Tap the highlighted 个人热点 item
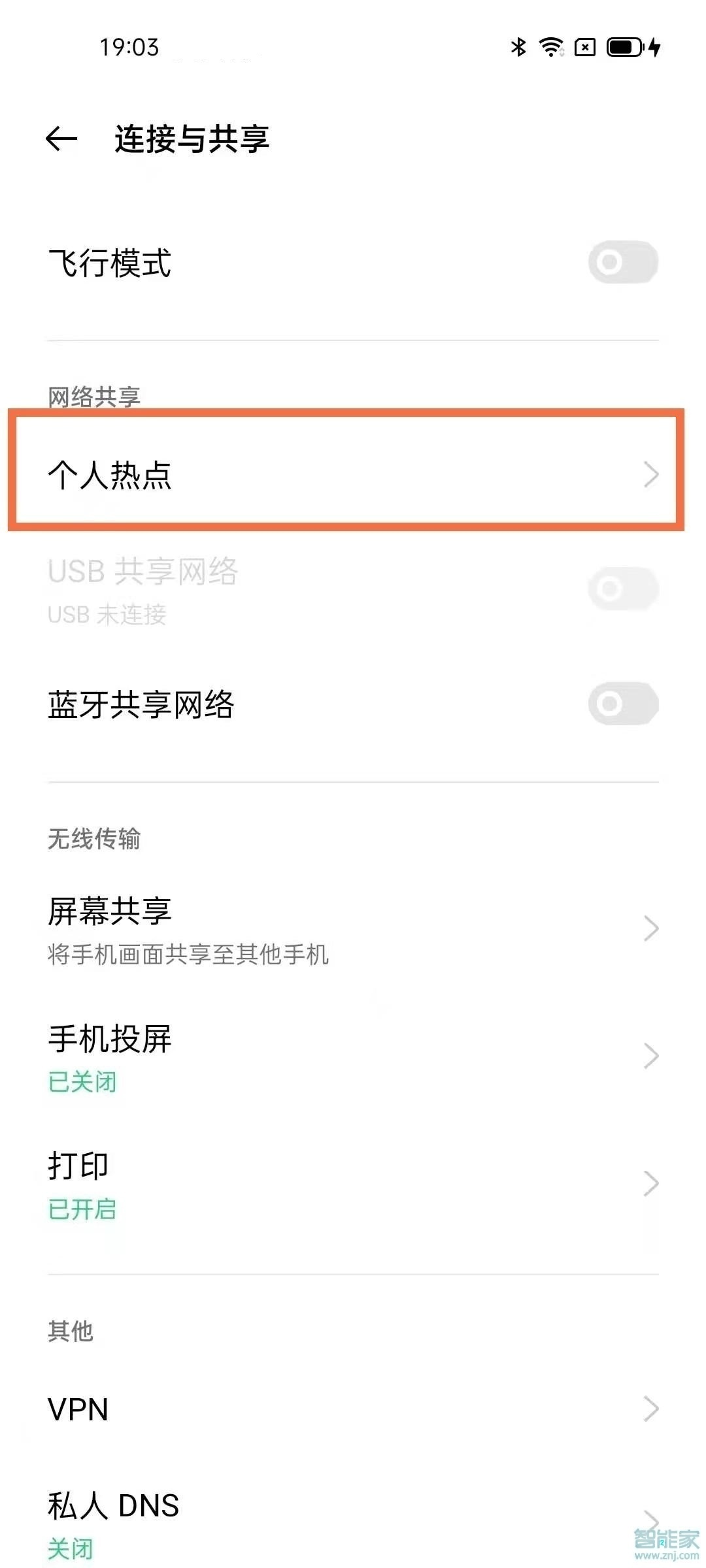Viewport: 706px width, 1568px height. tap(261, 474)
